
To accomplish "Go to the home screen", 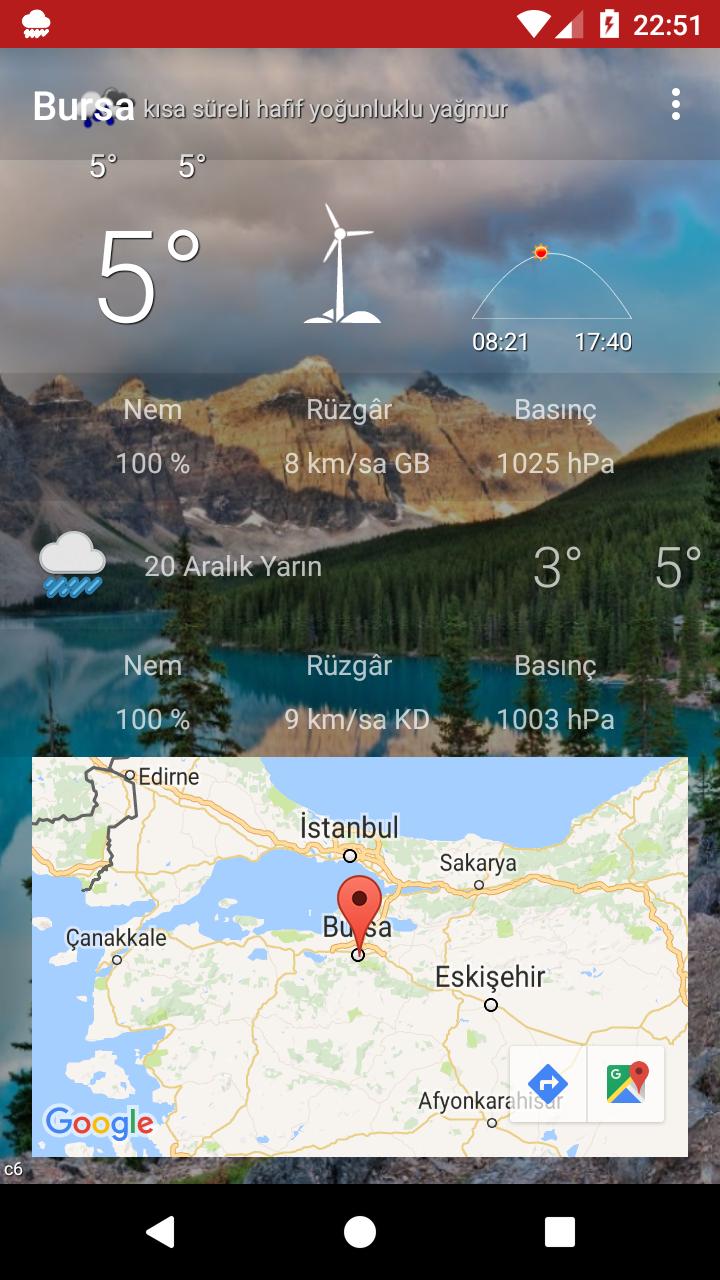I will (x=360, y=1232).
